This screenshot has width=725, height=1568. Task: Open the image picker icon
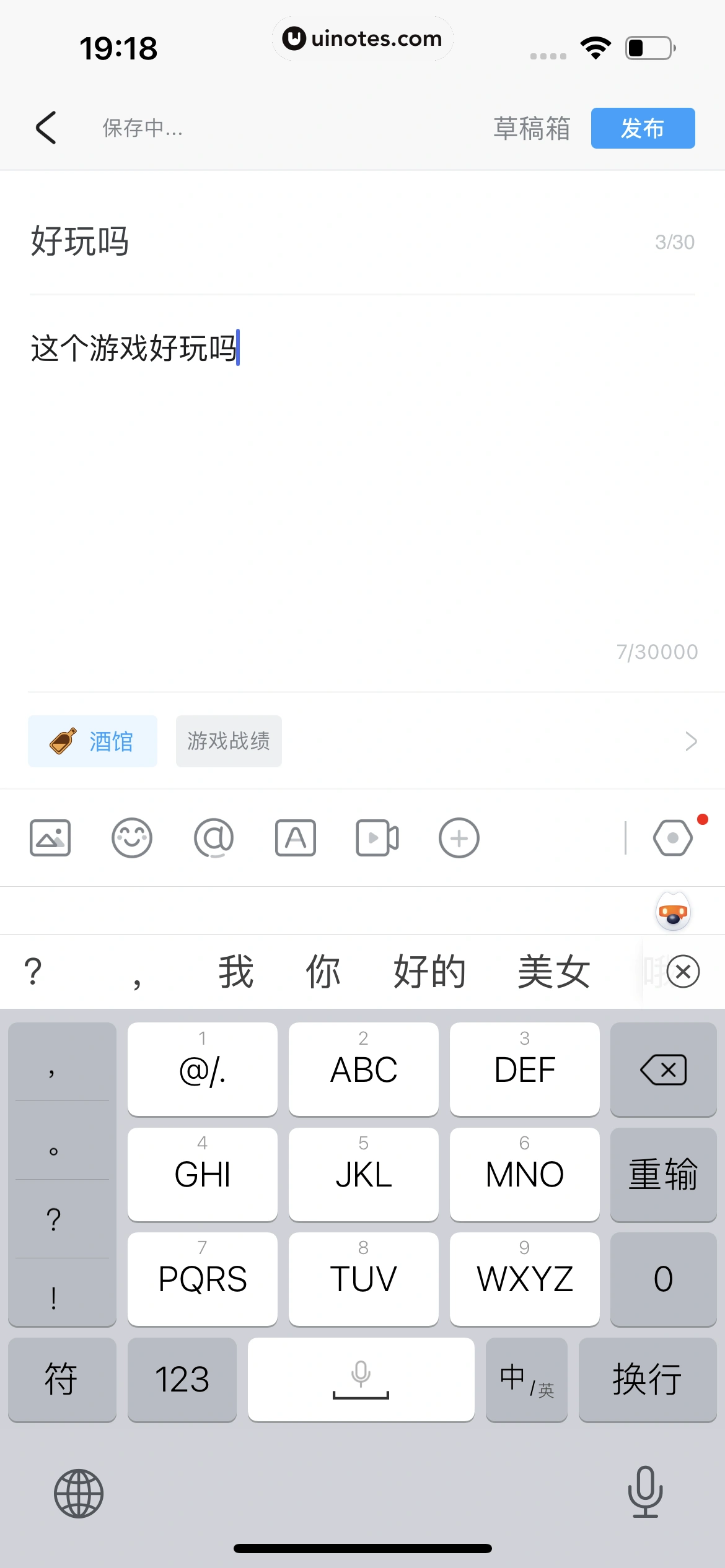[x=50, y=837]
